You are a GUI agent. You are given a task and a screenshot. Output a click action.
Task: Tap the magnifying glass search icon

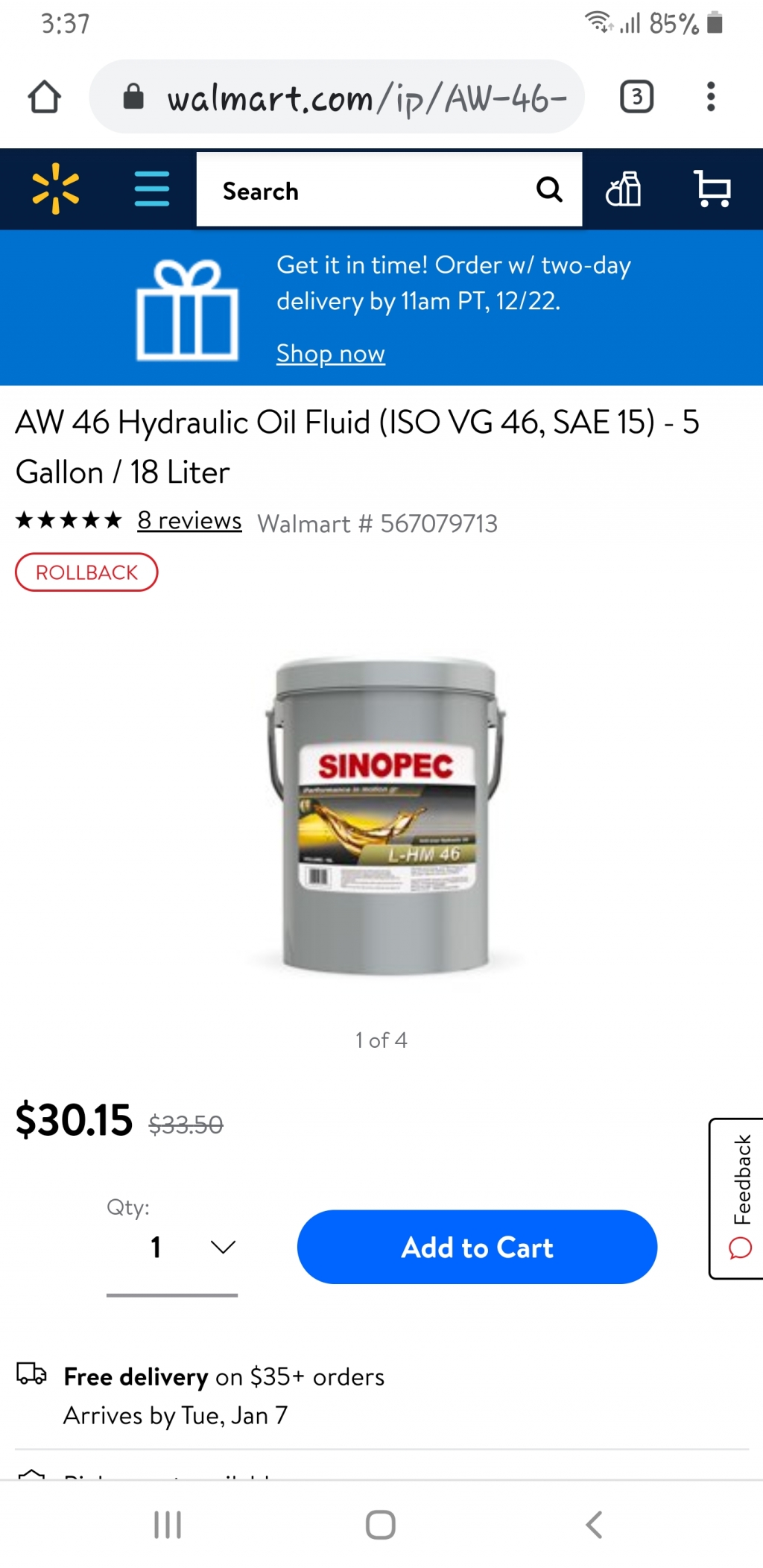549,190
